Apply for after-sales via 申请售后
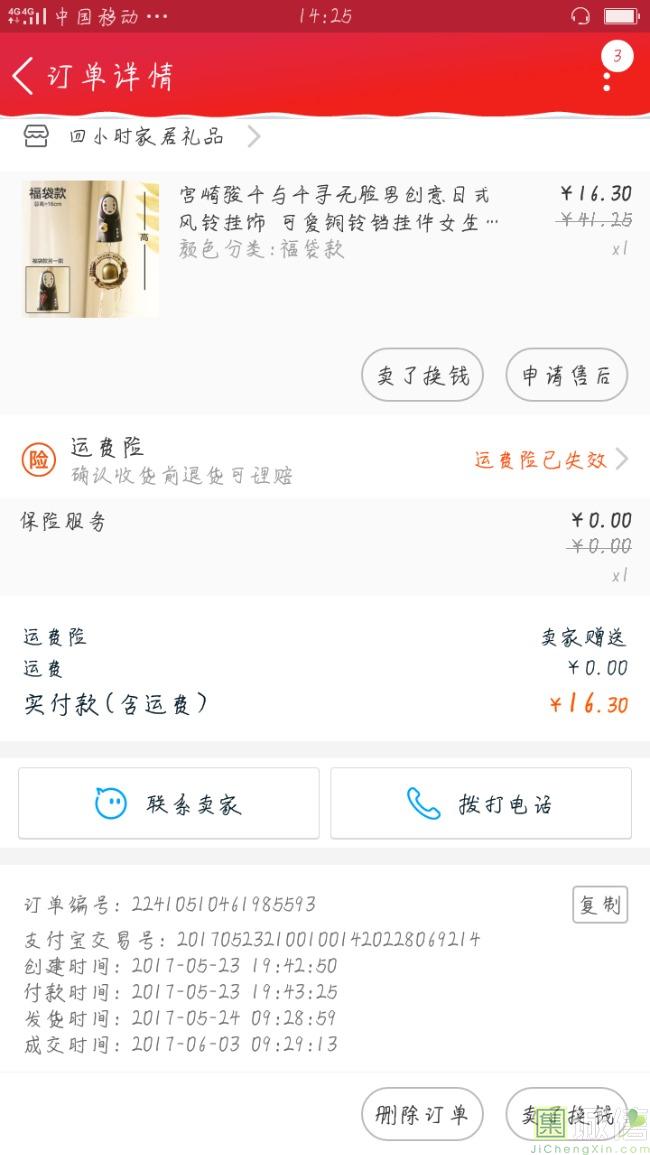This screenshot has width=650, height=1155. click(x=566, y=376)
